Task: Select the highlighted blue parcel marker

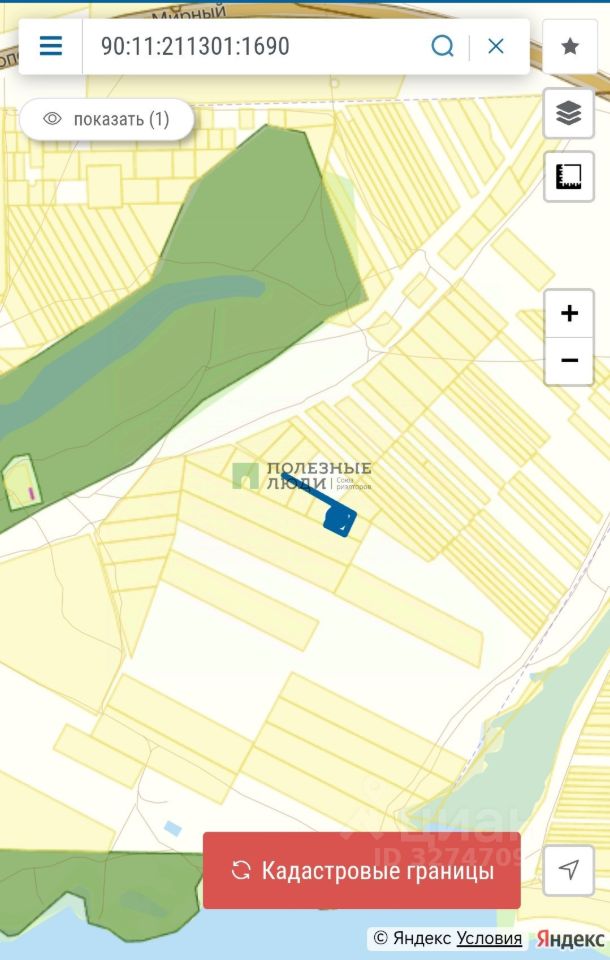Action: coord(341,521)
